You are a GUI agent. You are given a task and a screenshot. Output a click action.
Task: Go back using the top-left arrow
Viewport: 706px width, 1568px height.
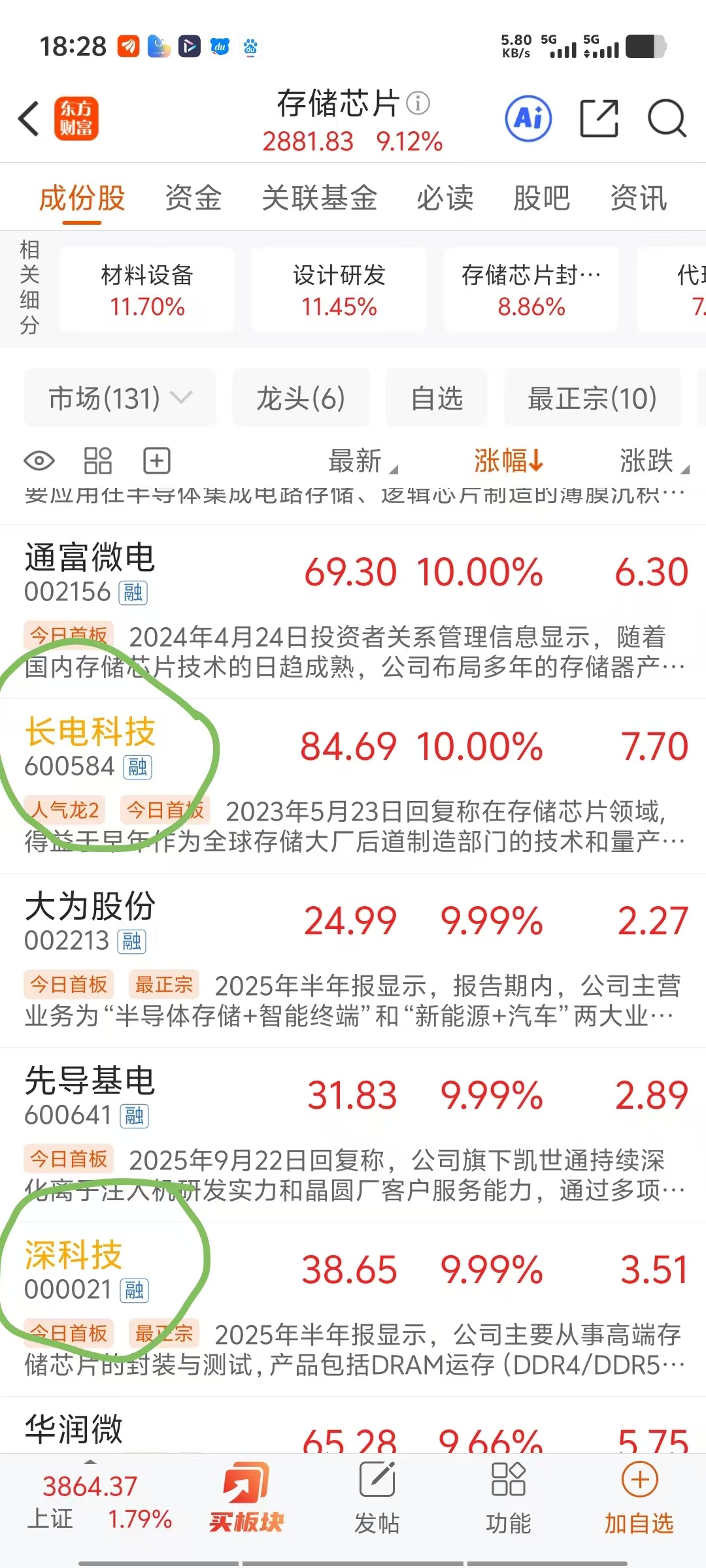pyautogui.click(x=29, y=119)
